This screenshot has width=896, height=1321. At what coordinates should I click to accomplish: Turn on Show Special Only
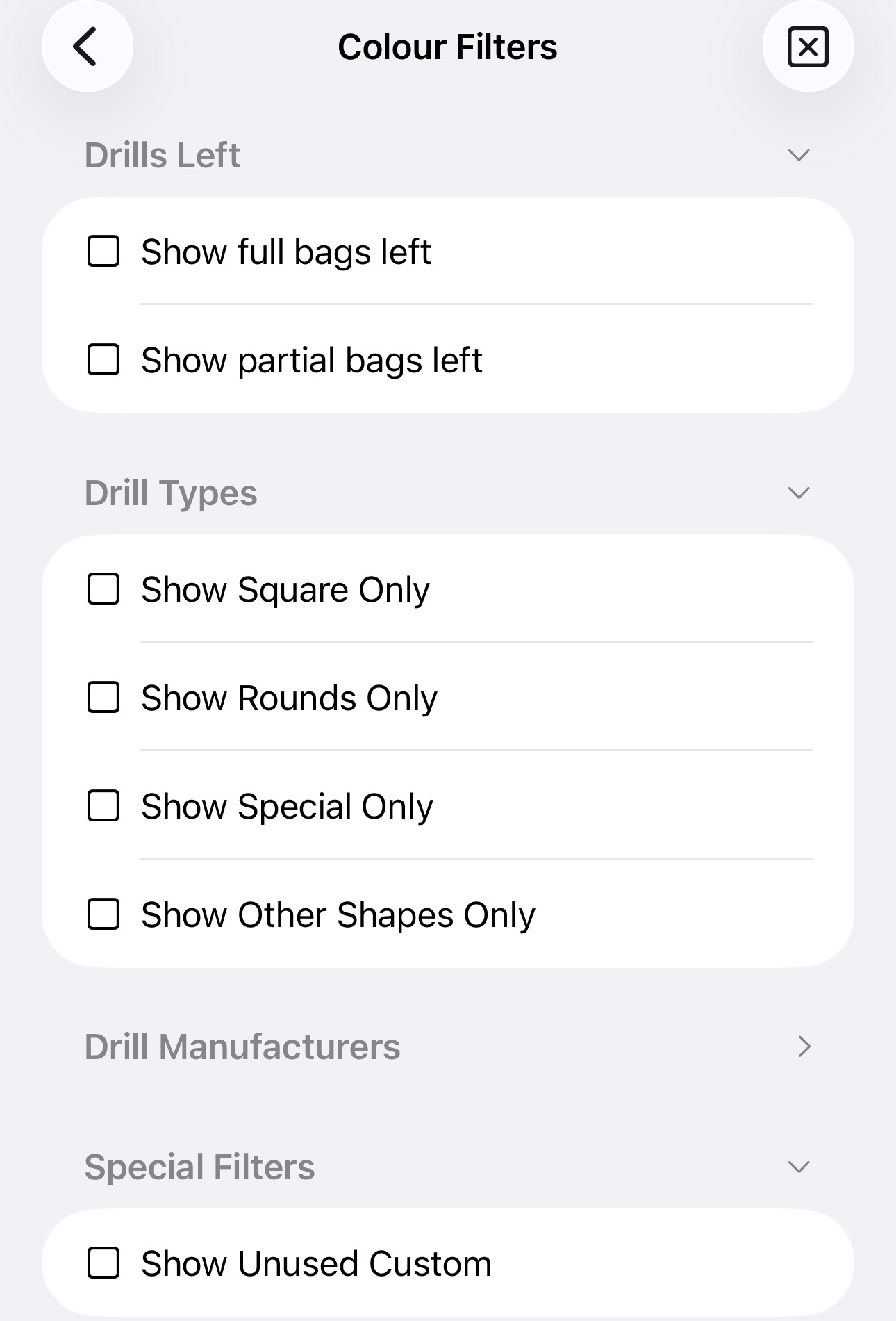103,806
